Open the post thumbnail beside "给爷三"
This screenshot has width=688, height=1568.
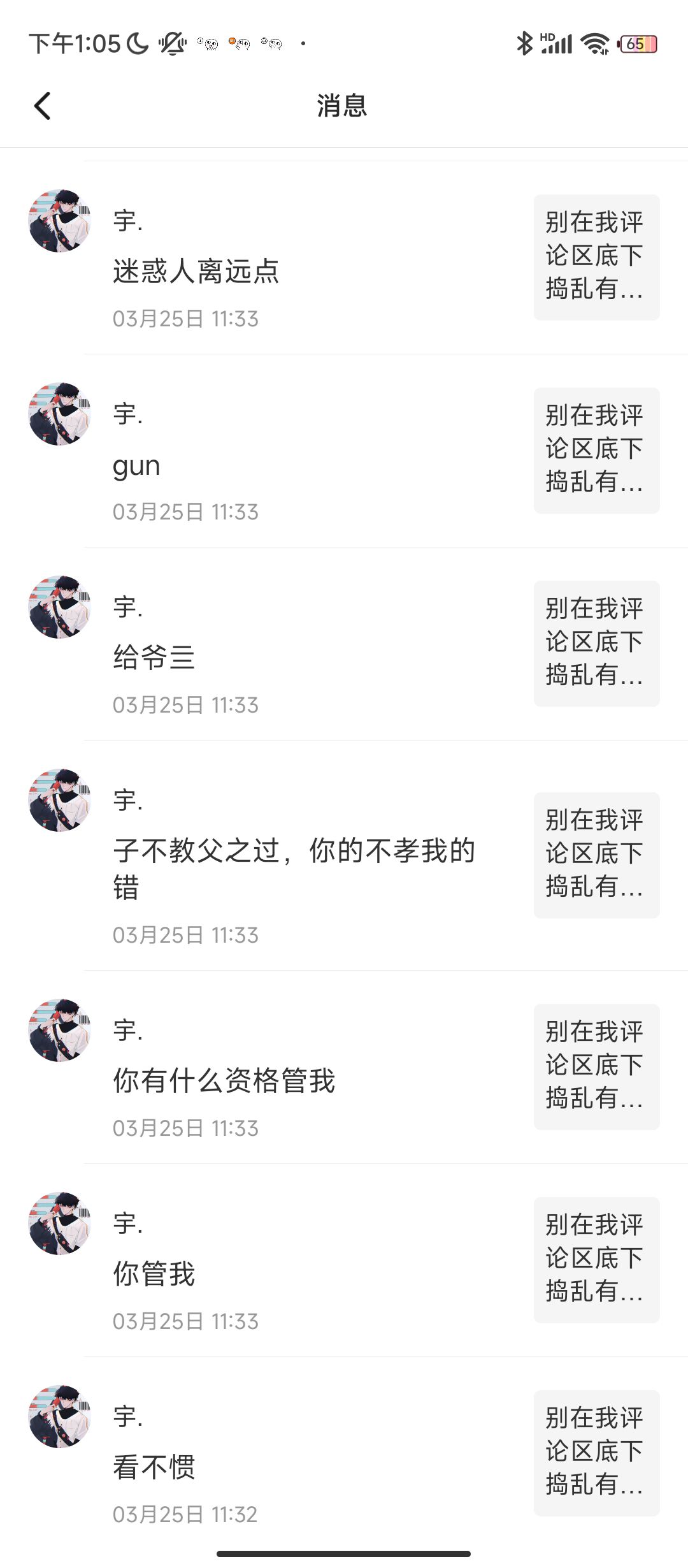596,643
